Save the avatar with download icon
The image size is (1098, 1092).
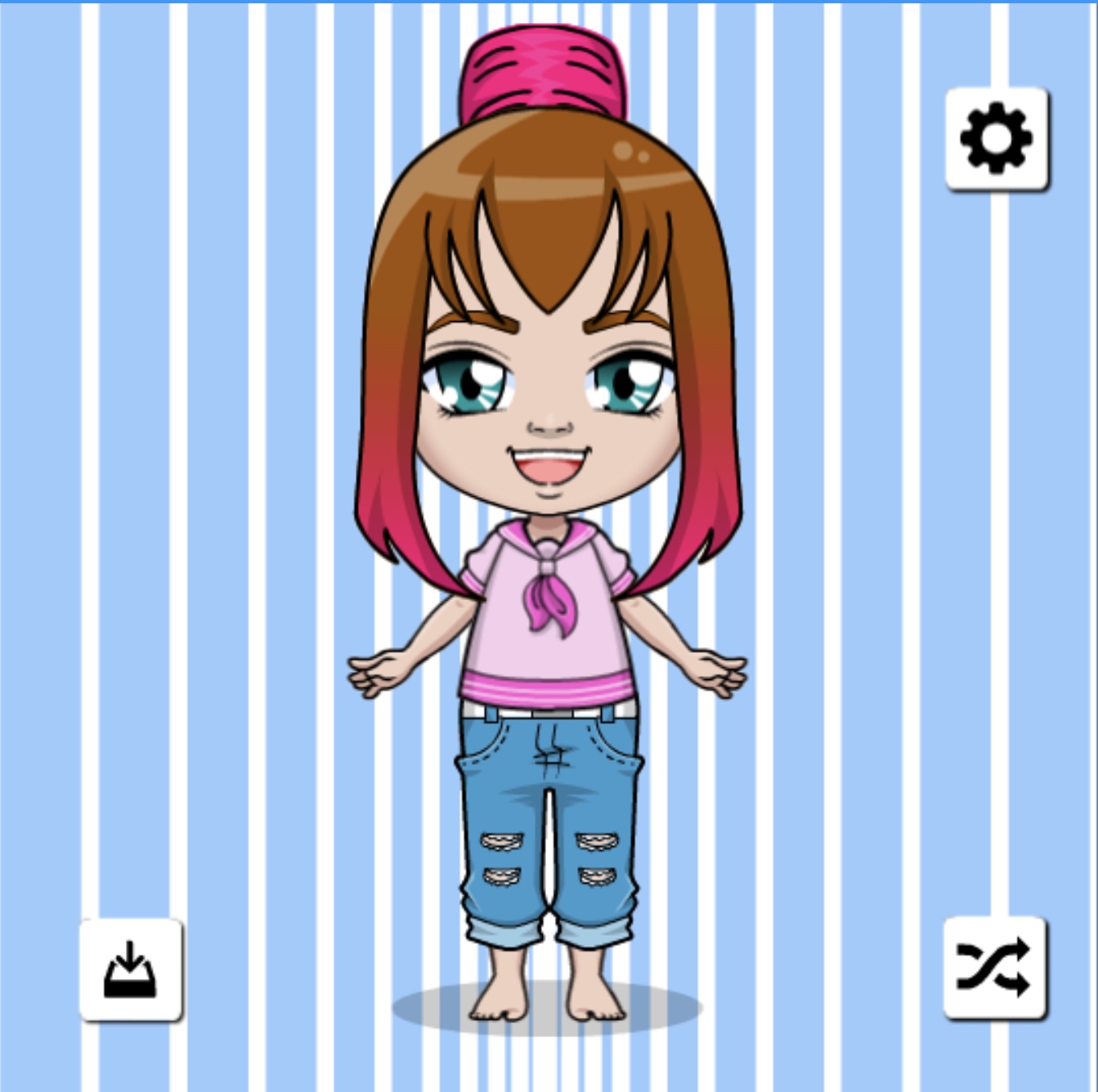tap(130, 969)
